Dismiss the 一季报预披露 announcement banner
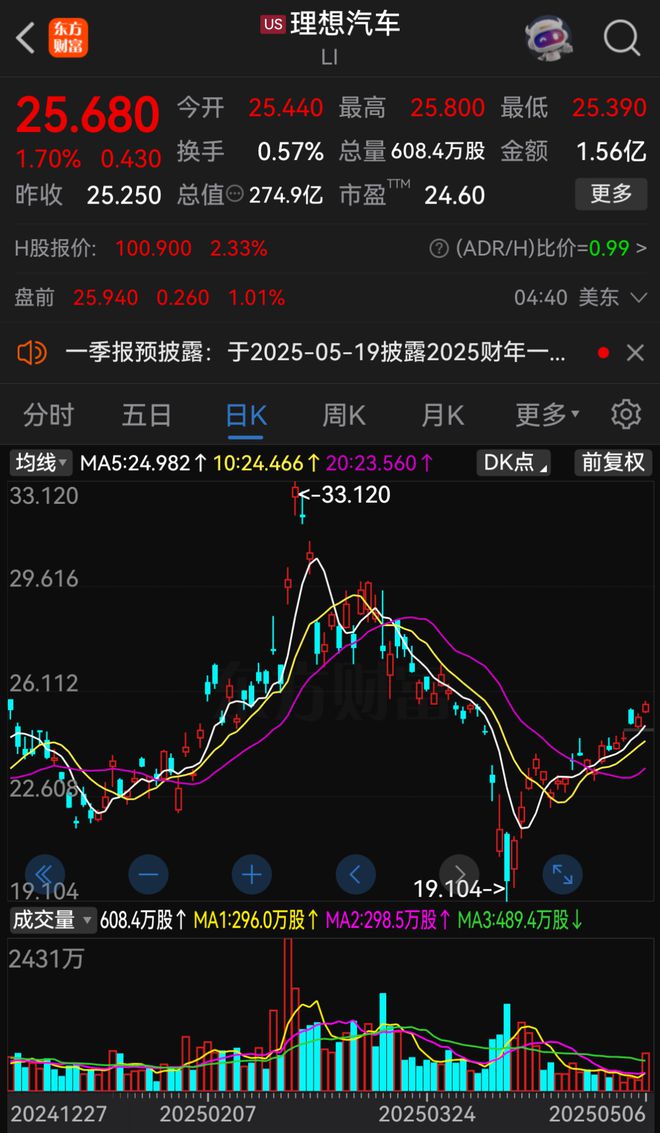Viewport: 660px width, 1133px height. (x=635, y=353)
